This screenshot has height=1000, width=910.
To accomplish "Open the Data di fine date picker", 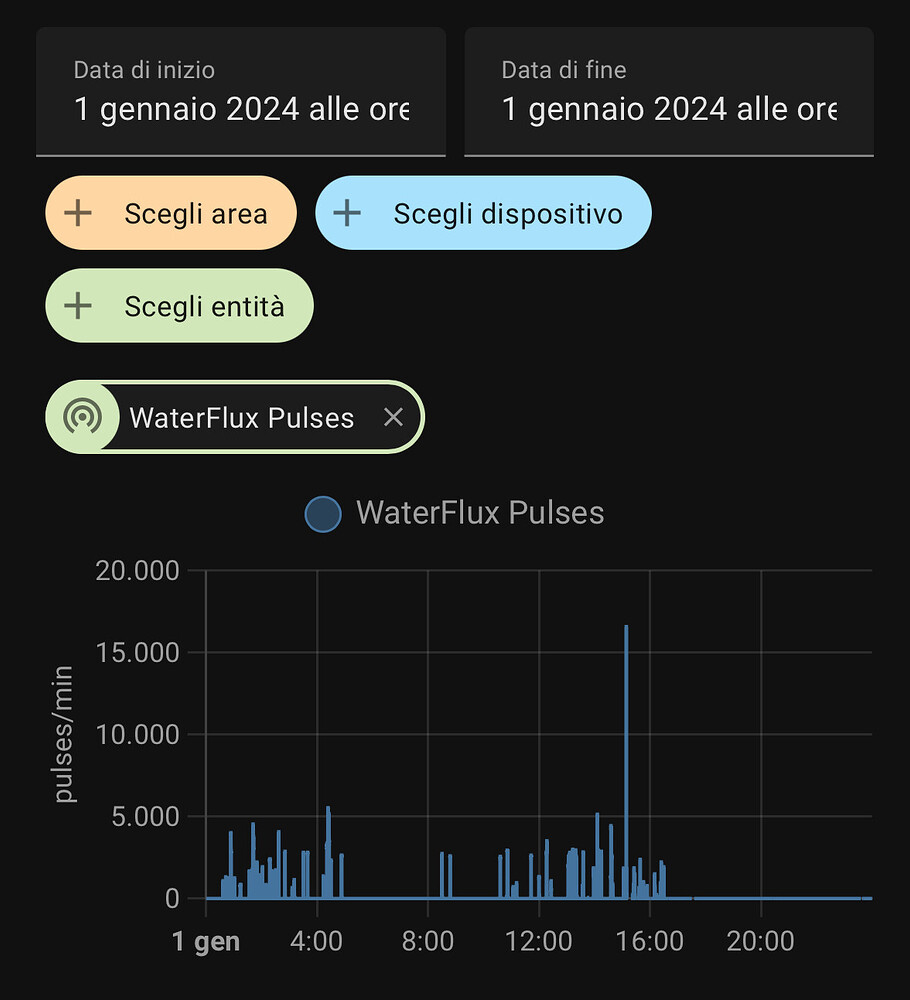I will pos(668,92).
